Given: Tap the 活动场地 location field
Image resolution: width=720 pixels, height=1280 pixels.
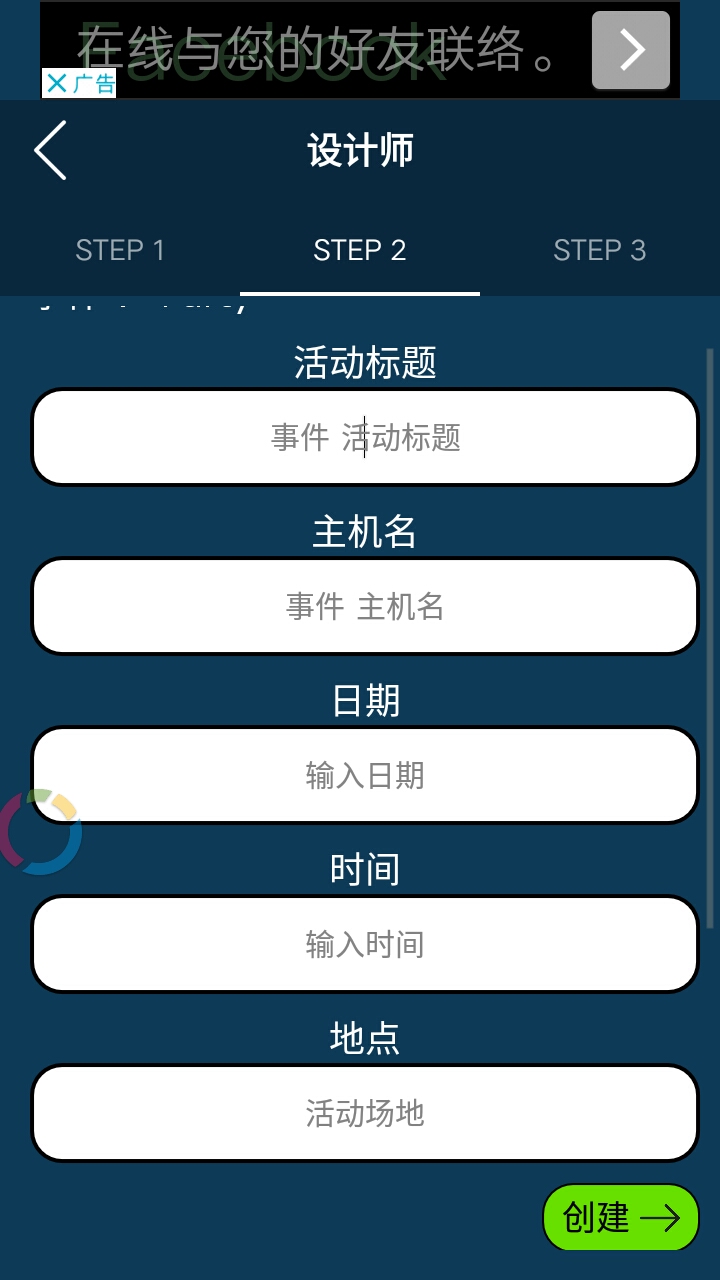Looking at the screenshot, I should [x=364, y=1113].
